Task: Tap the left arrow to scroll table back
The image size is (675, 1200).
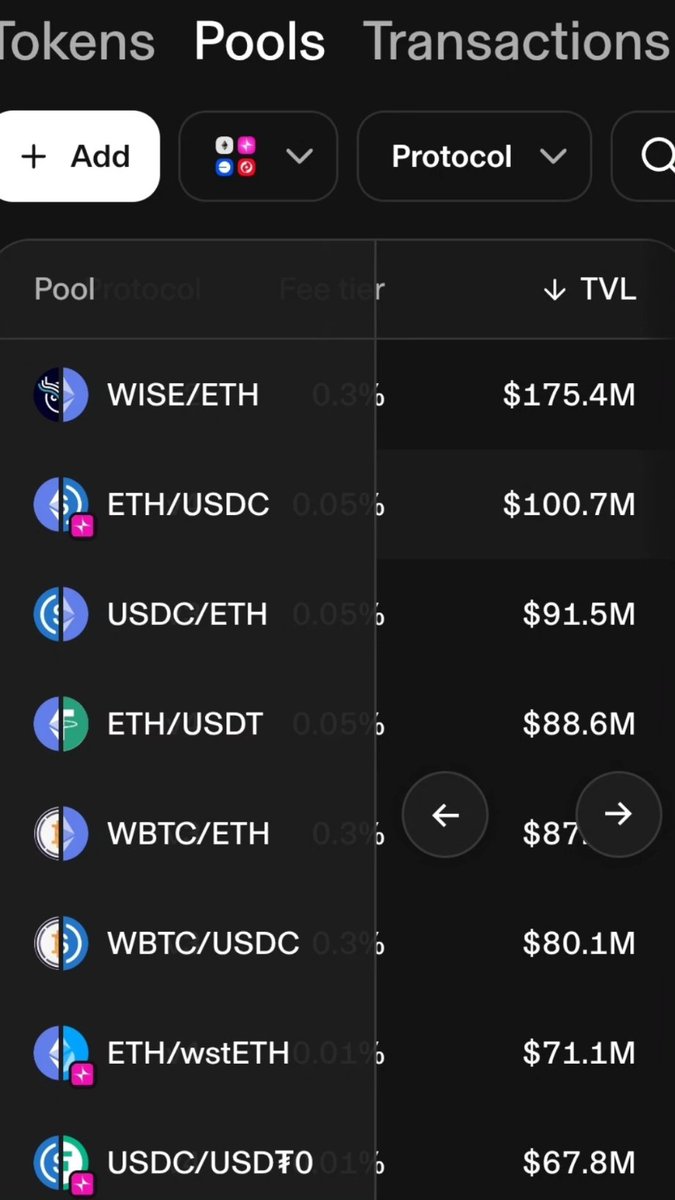Action: point(445,814)
